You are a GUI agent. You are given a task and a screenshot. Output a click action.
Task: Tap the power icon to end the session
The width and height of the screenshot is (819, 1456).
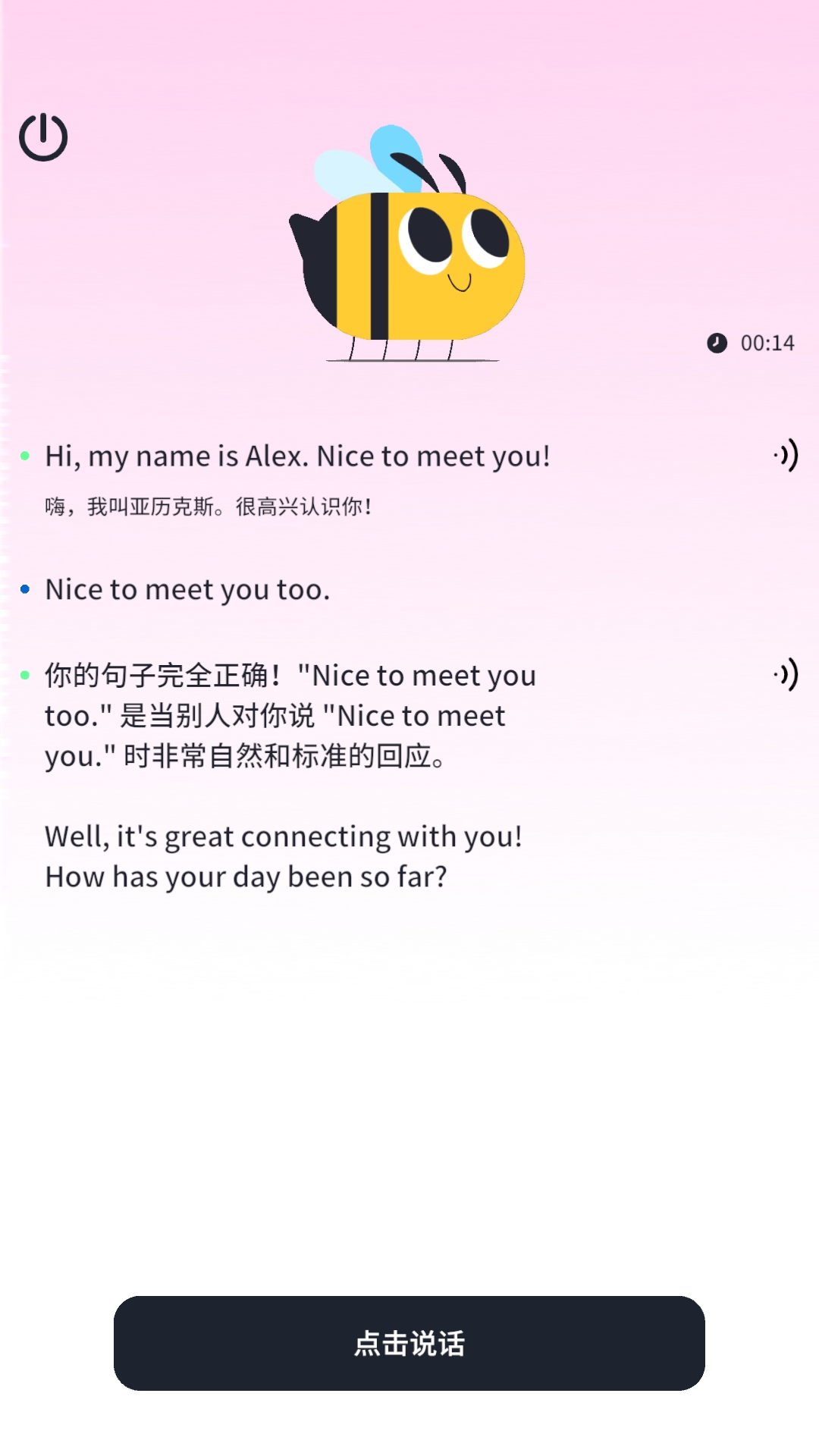coord(43,137)
